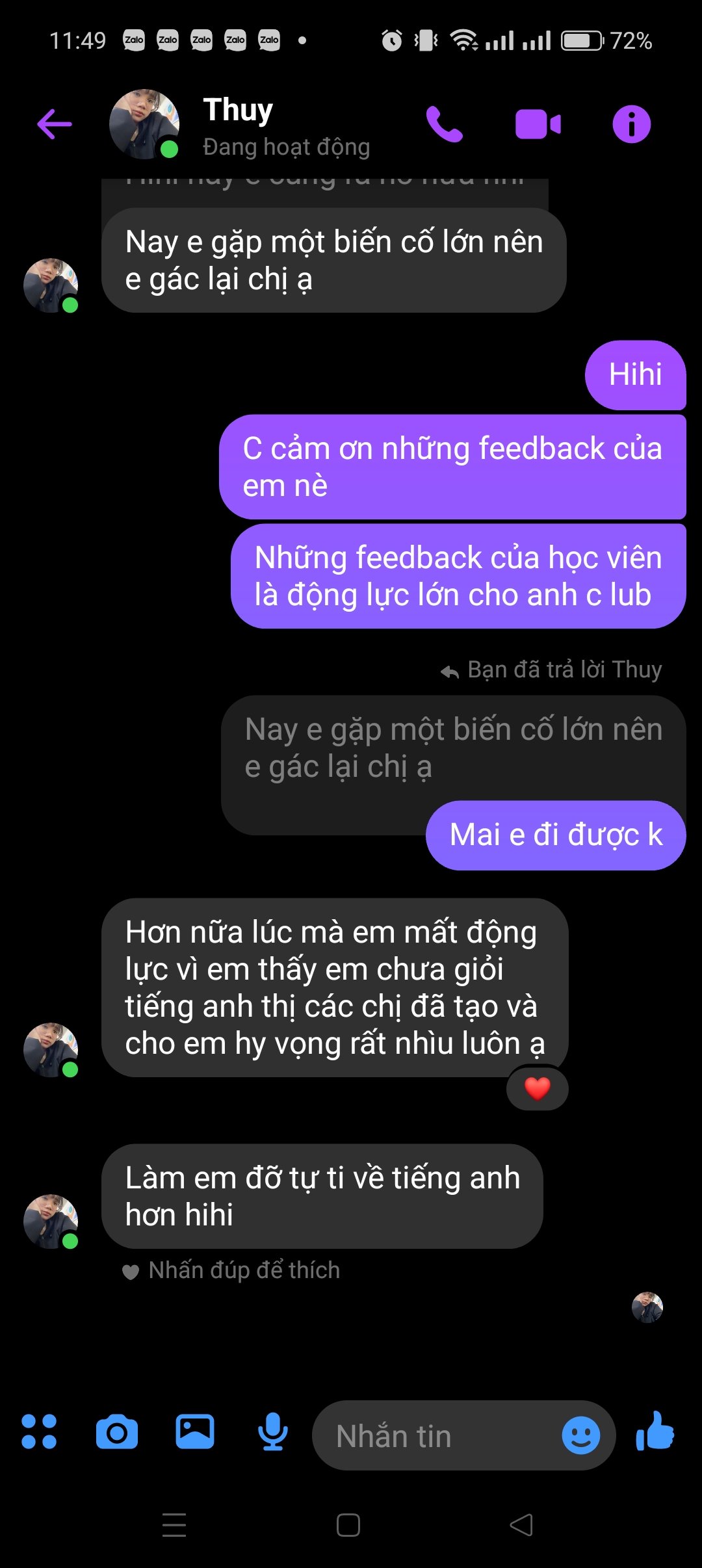Open the emoji picker in message box
Image resolution: width=702 pixels, height=1568 pixels.
click(580, 1435)
